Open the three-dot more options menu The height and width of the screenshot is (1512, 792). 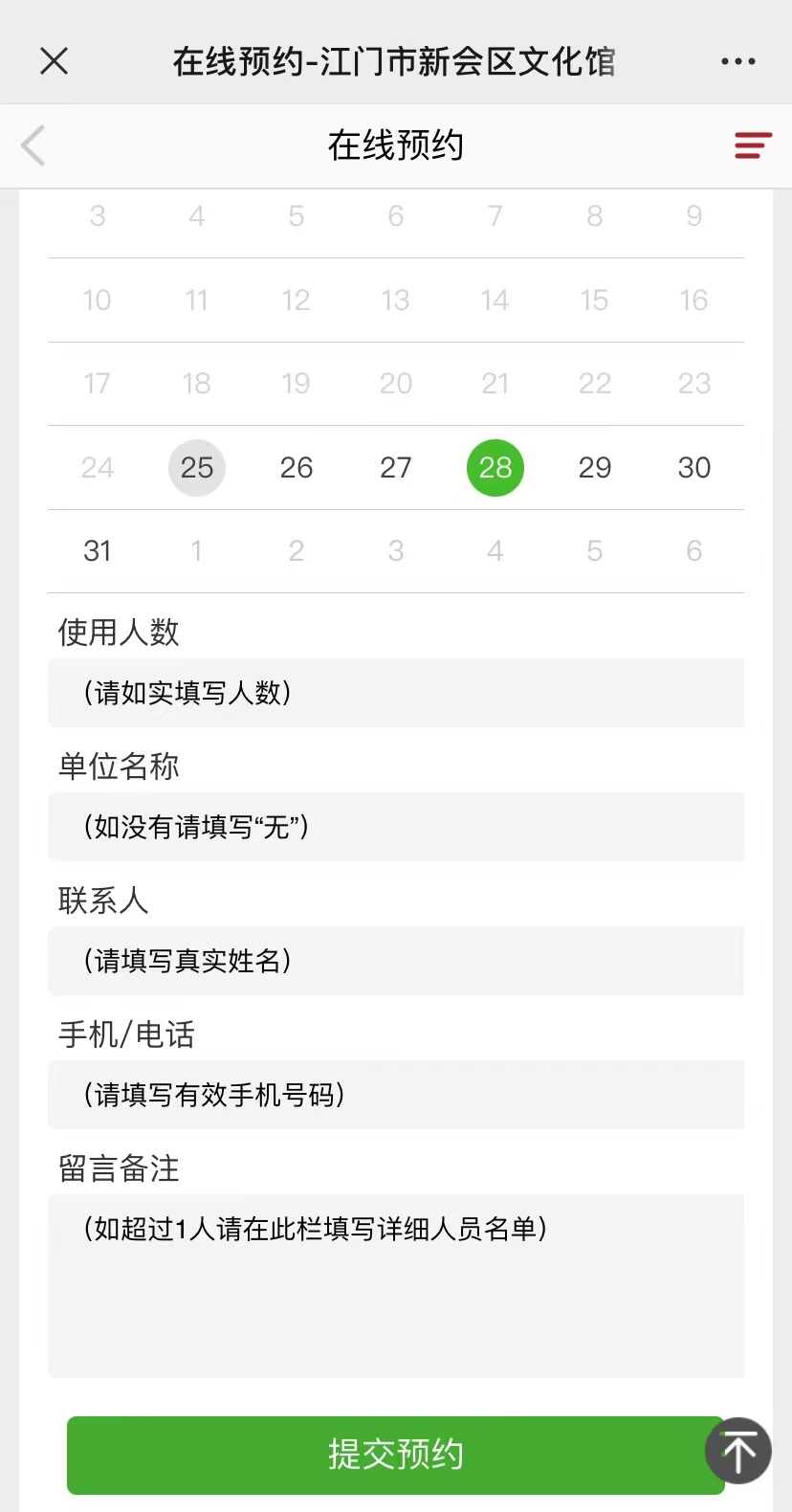[737, 61]
